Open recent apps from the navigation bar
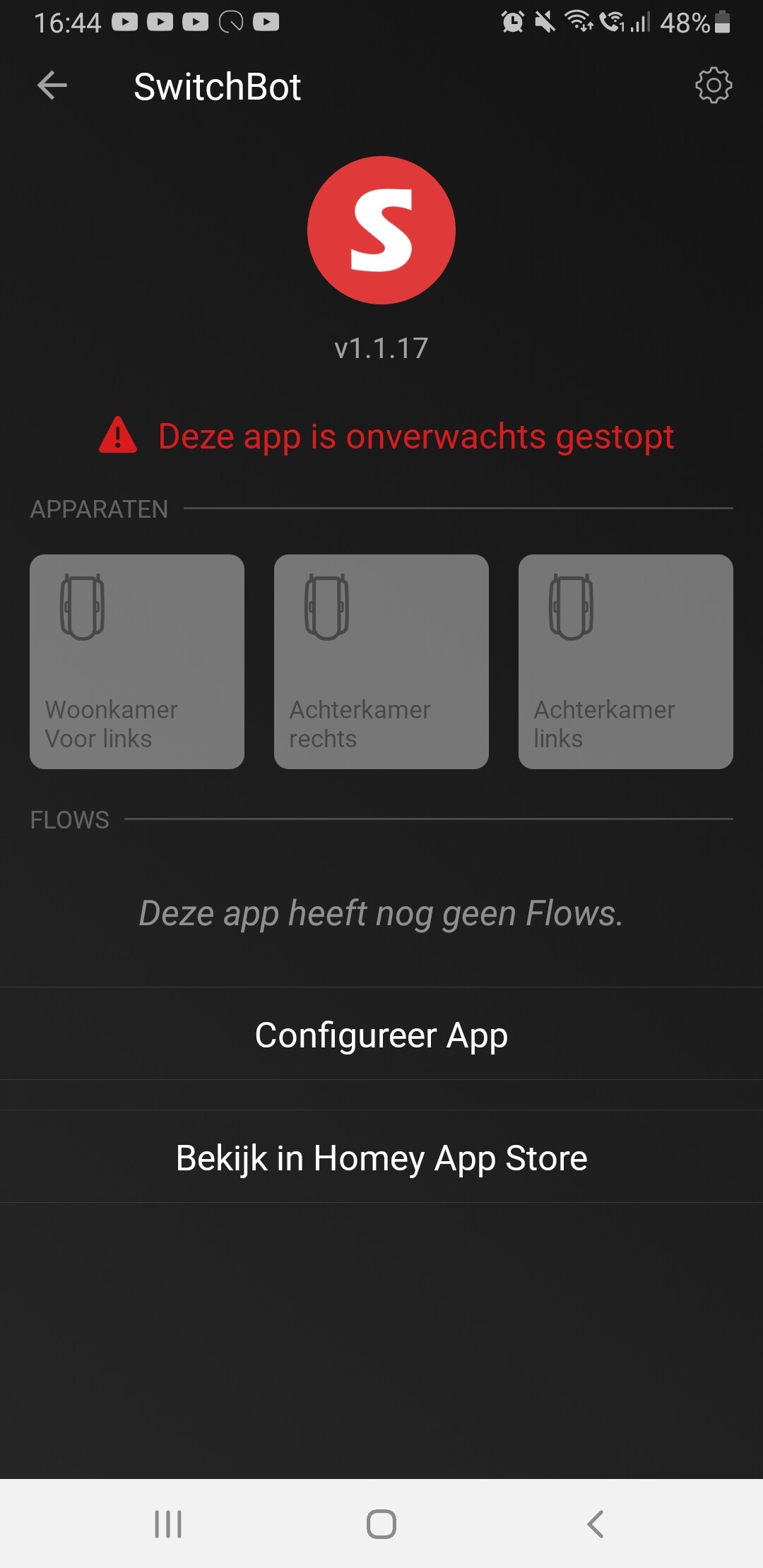763x1568 pixels. click(168, 1524)
